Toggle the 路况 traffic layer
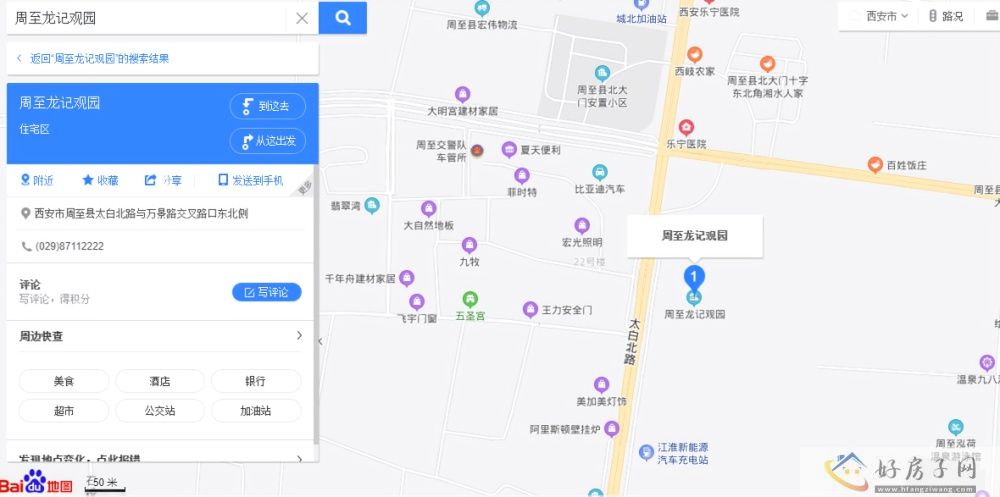This screenshot has width=1000, height=497. tap(946, 16)
